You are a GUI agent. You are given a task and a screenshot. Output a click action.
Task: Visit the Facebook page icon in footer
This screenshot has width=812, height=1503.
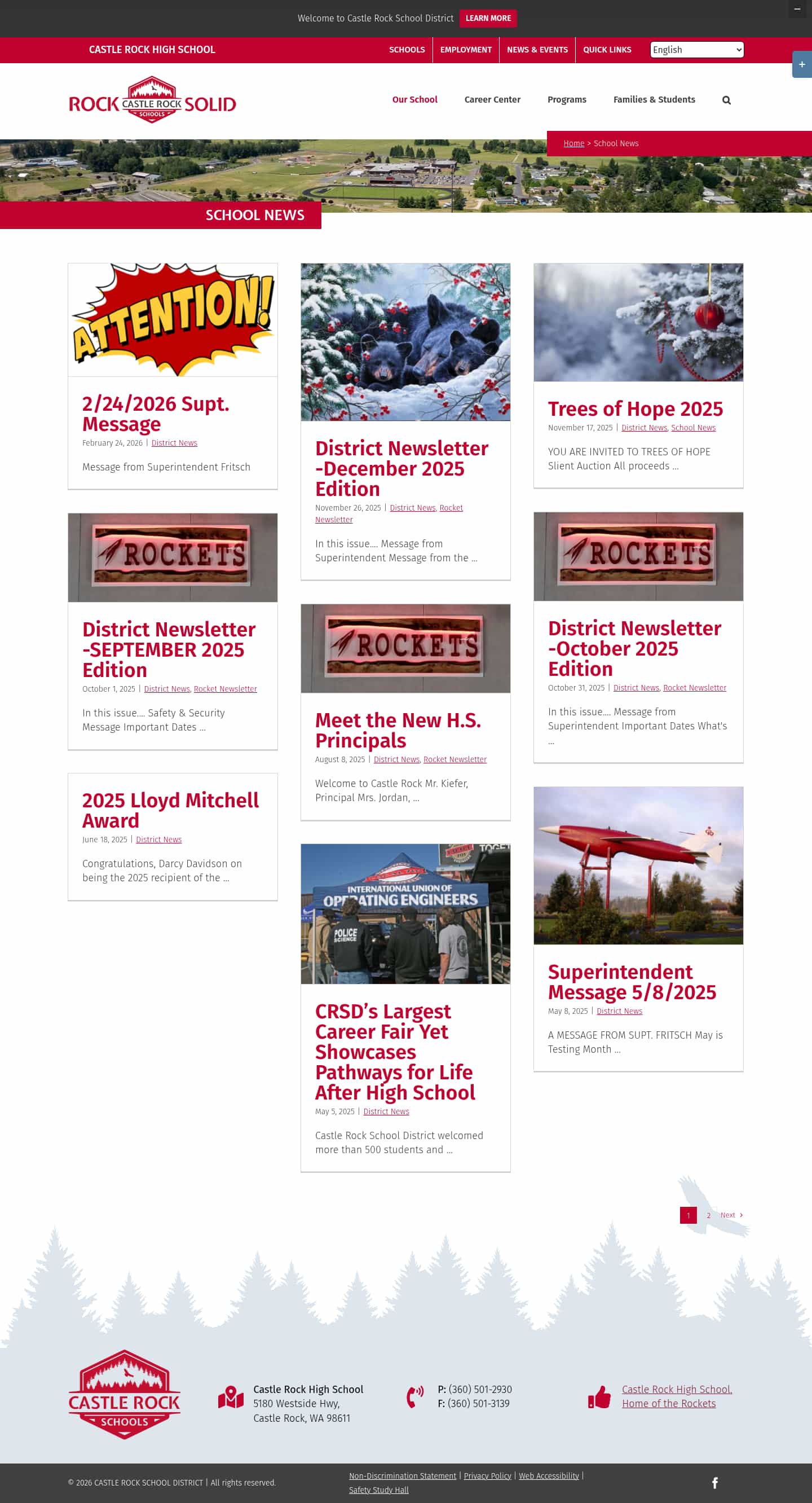pyautogui.click(x=714, y=1483)
